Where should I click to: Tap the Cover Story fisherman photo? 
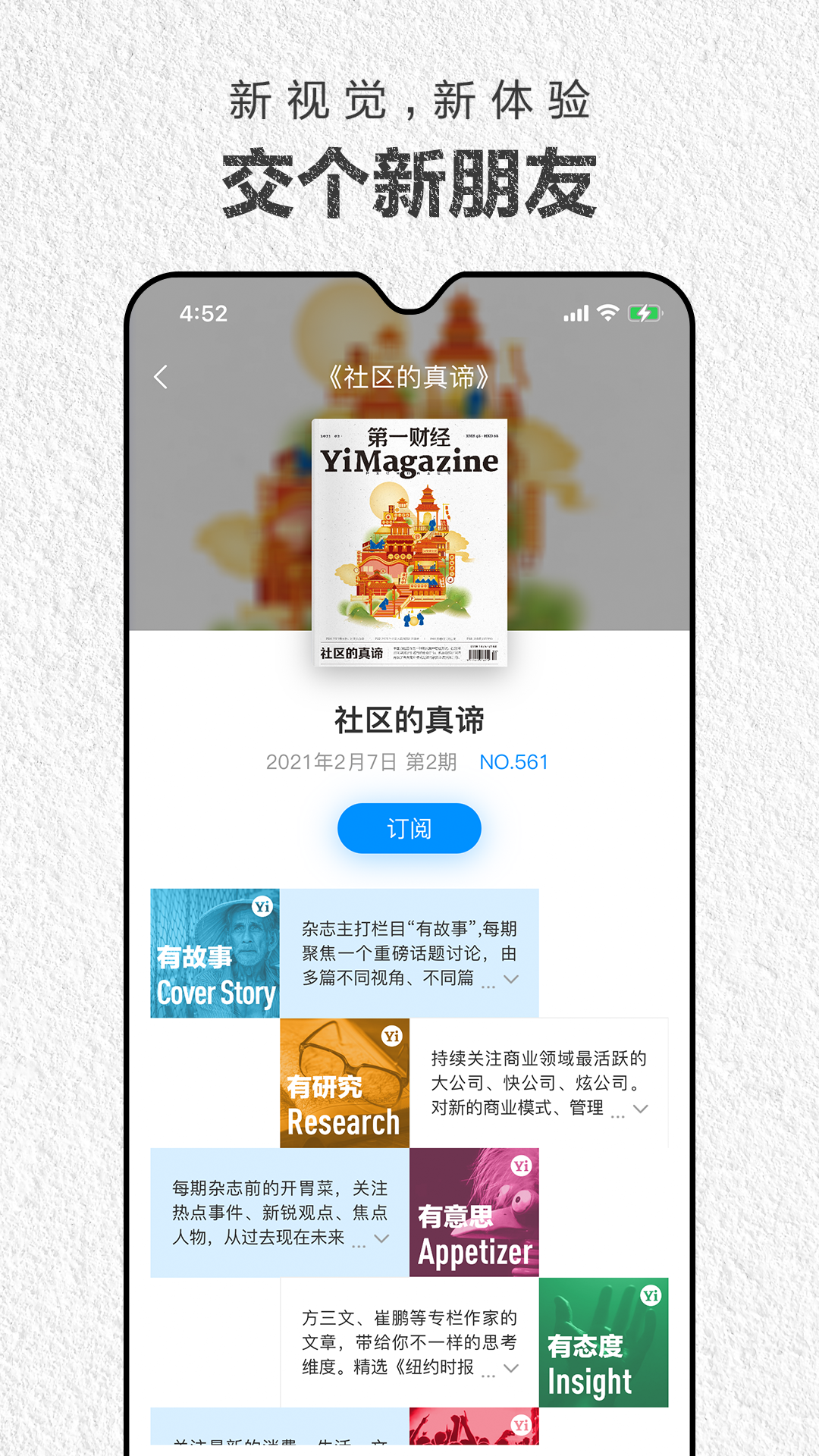click(x=216, y=948)
